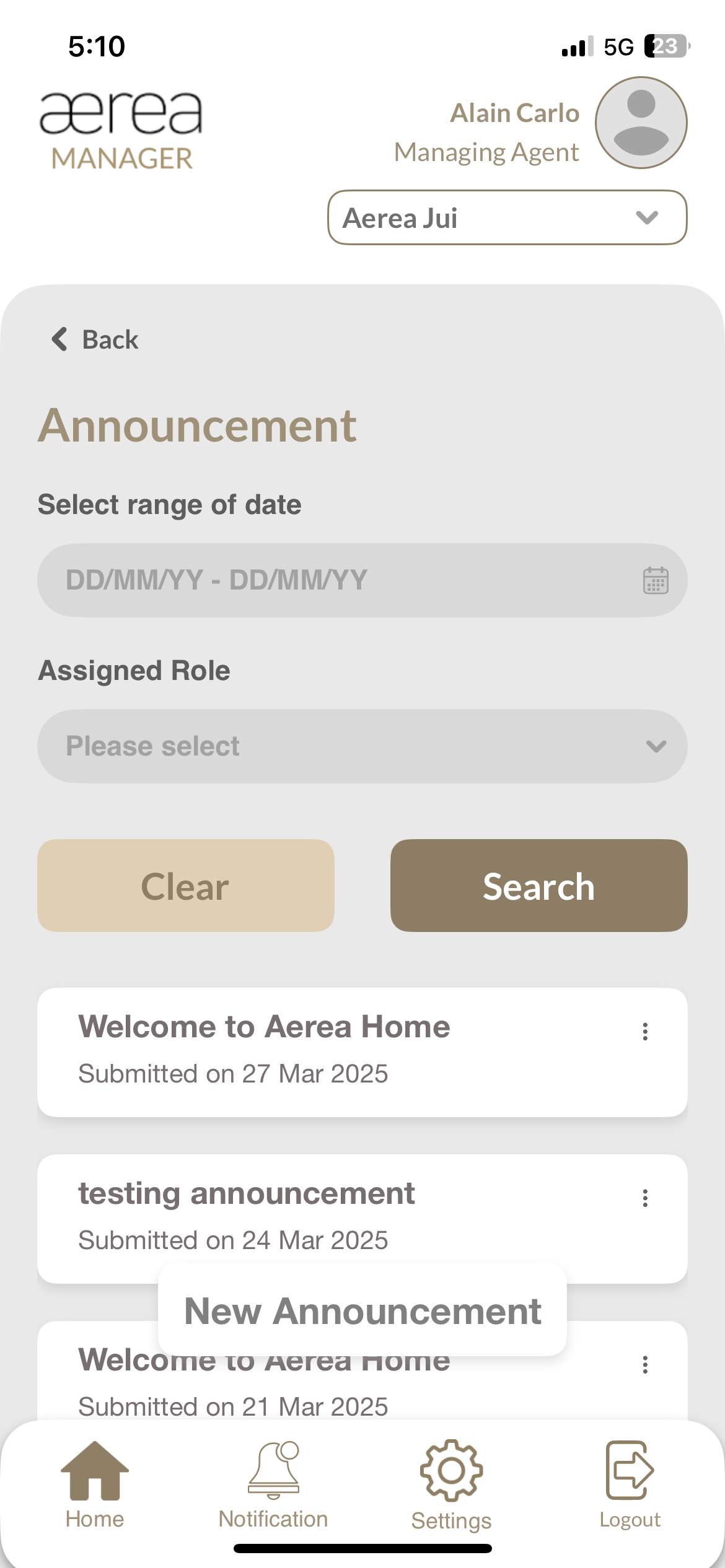The image size is (725, 1568).
Task: Open options menu for testing announcement
Action: (x=645, y=1198)
